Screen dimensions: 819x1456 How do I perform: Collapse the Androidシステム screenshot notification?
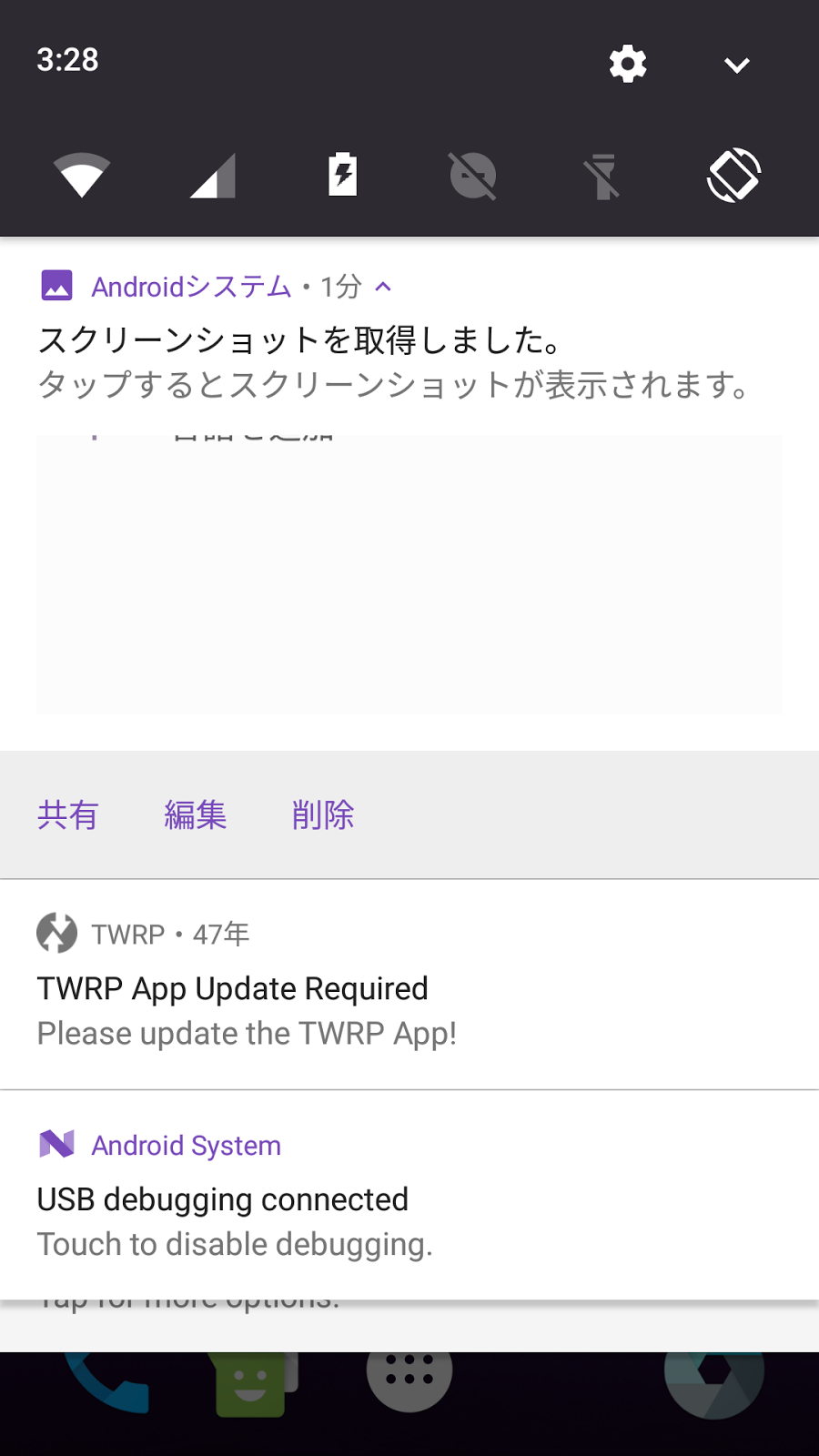(x=383, y=287)
